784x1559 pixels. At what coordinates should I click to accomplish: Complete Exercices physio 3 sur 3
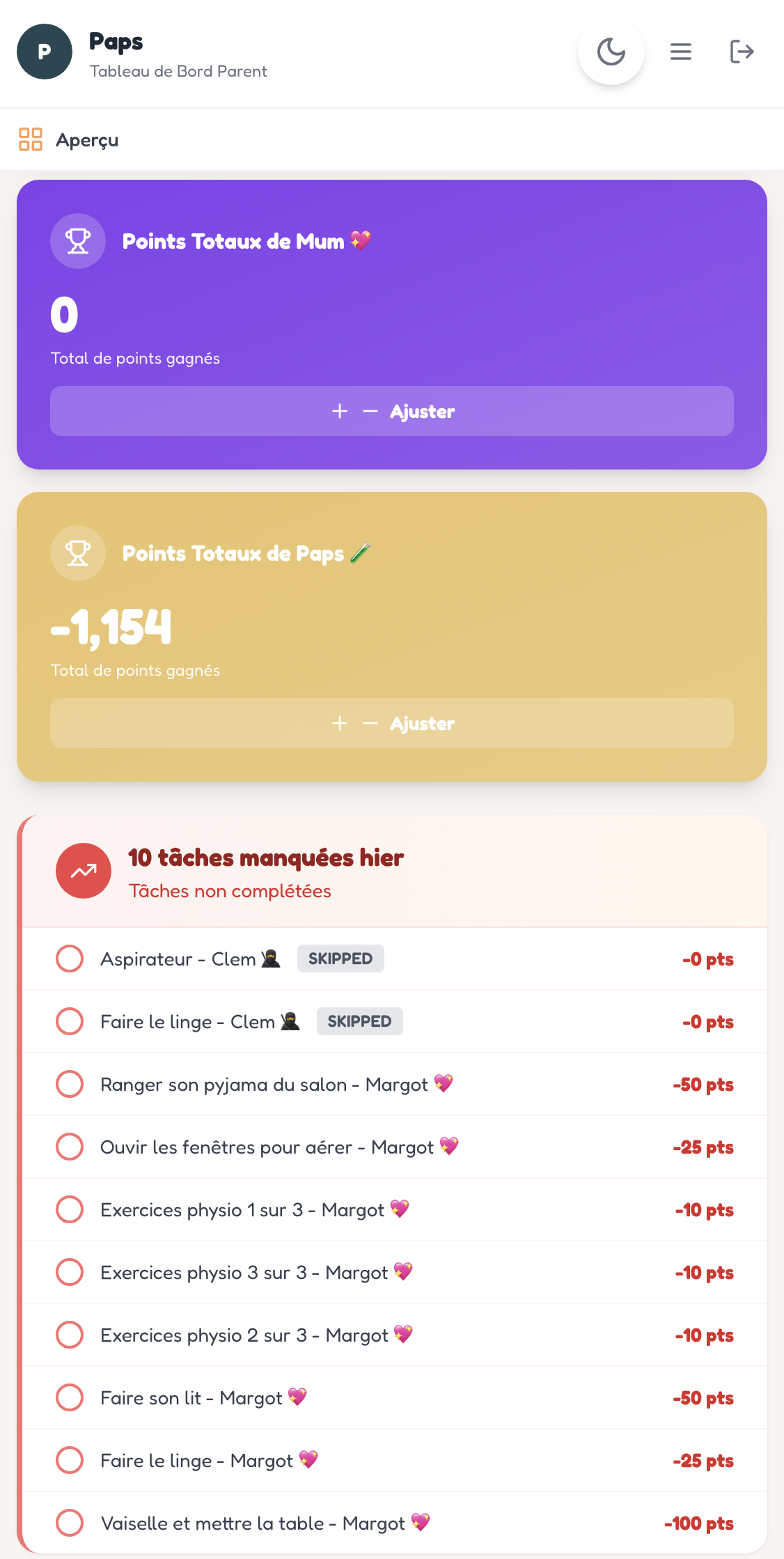coord(70,1272)
